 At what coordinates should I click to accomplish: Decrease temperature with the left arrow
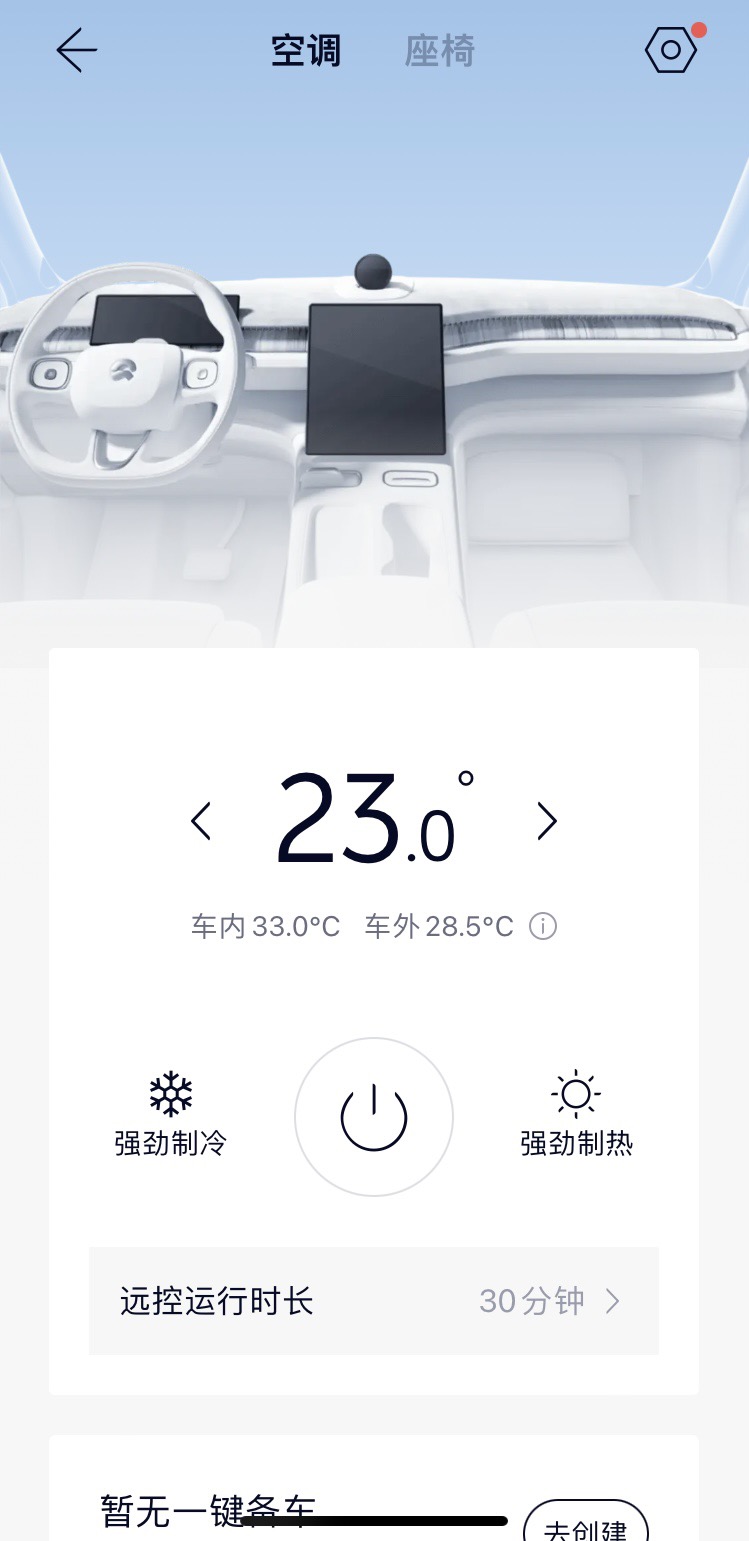[201, 821]
